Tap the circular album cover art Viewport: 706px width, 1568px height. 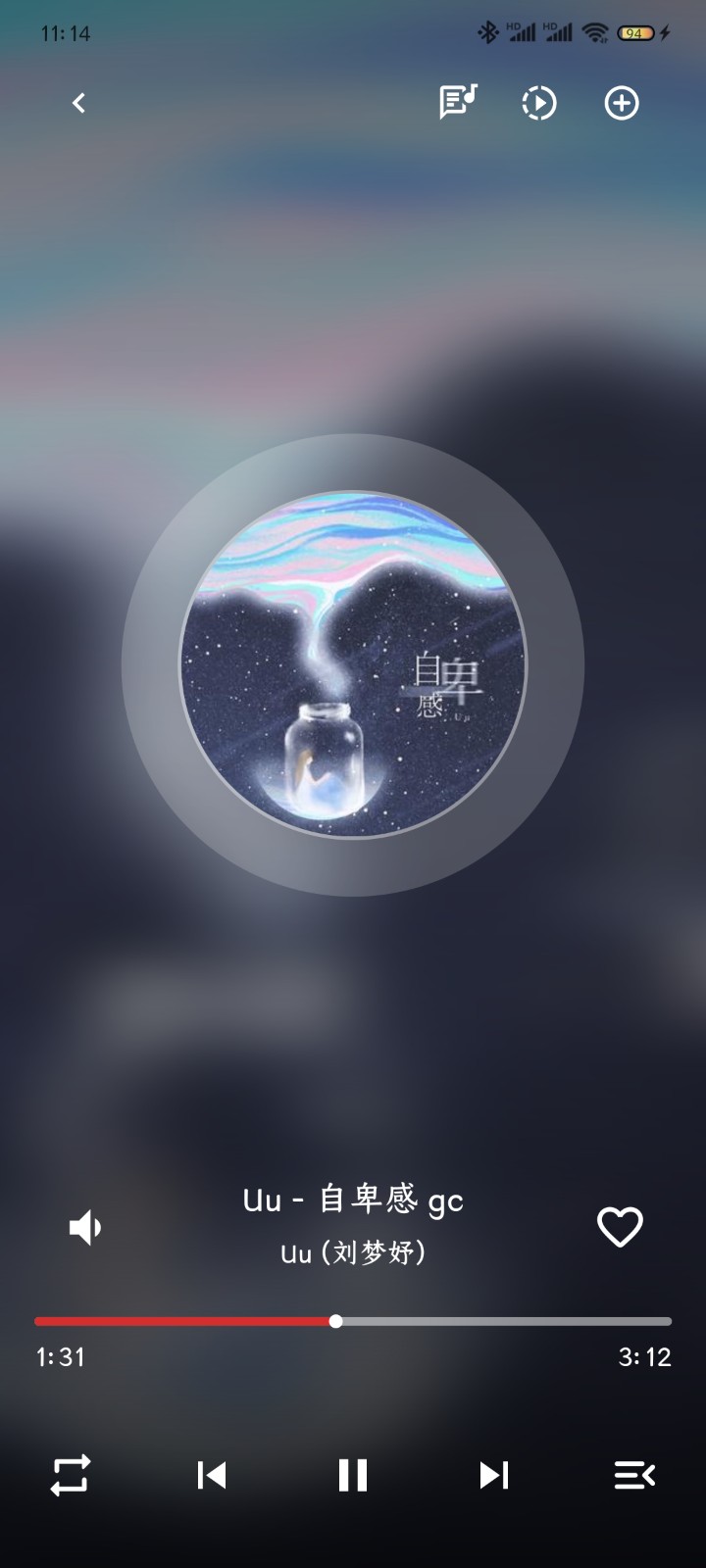click(353, 664)
